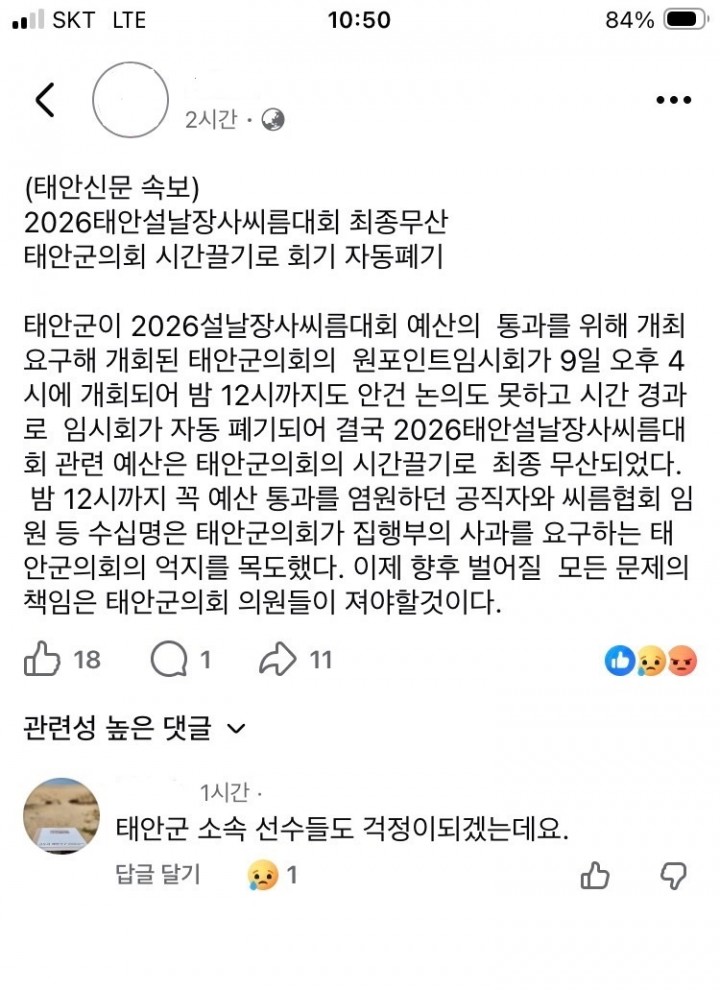720x990 pixels.
Task: Open the post author's profile picture
Action: pyautogui.click(x=130, y=100)
